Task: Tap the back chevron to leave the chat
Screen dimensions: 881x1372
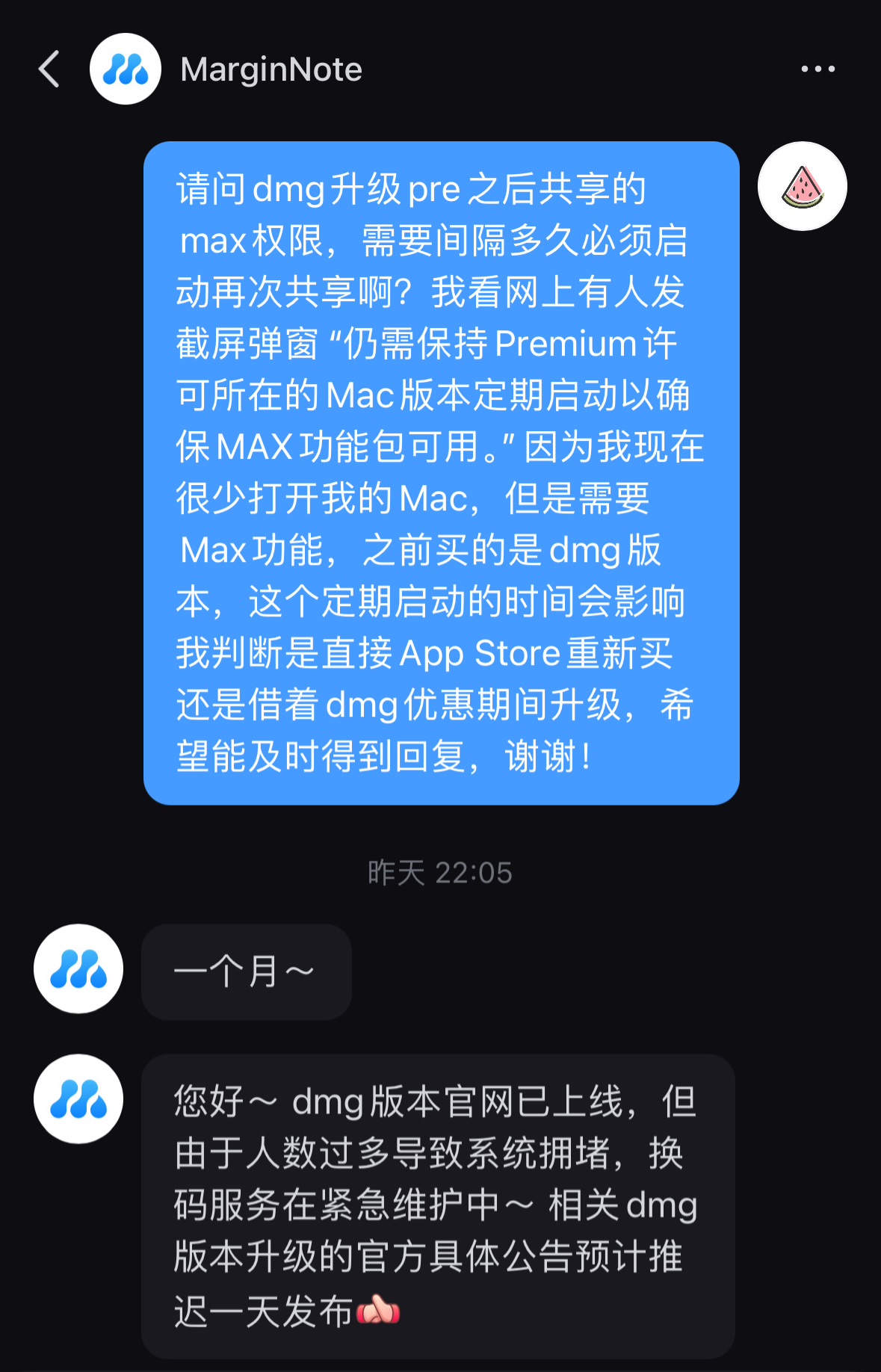Action: pos(48,68)
